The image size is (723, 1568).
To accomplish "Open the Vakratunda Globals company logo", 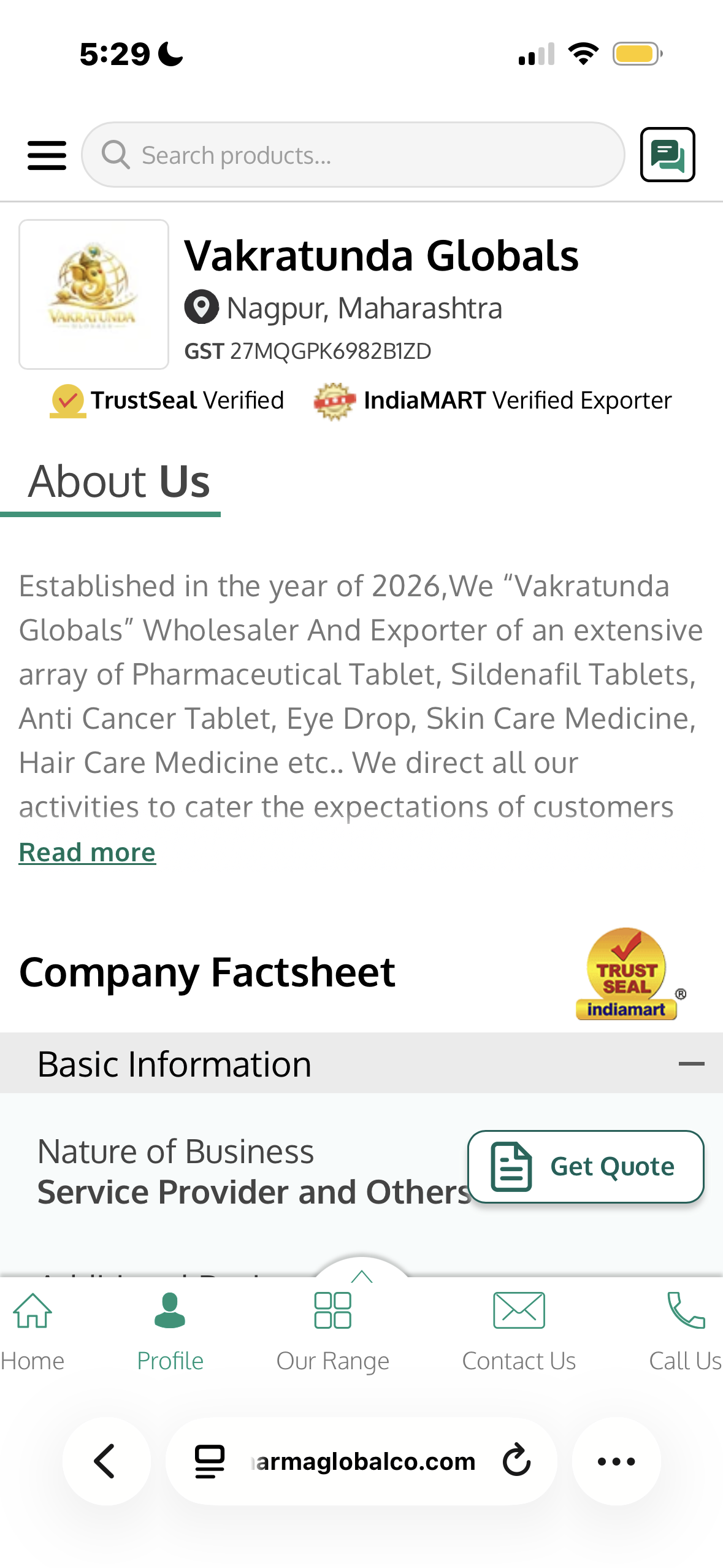I will [94, 294].
